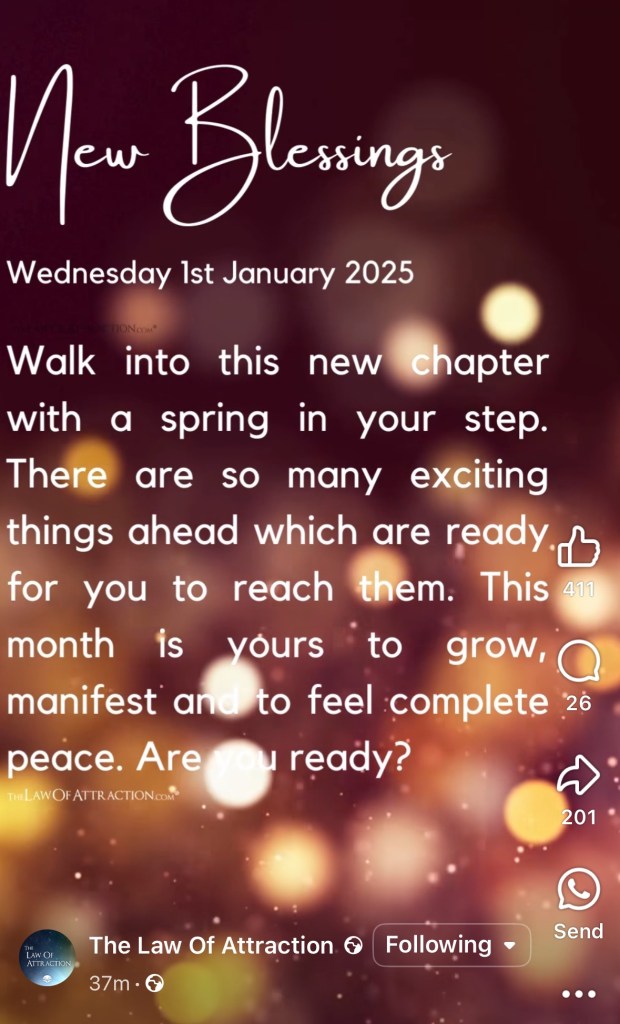
Task: Visit The Law Of Attraction page name
Action: tap(211, 945)
